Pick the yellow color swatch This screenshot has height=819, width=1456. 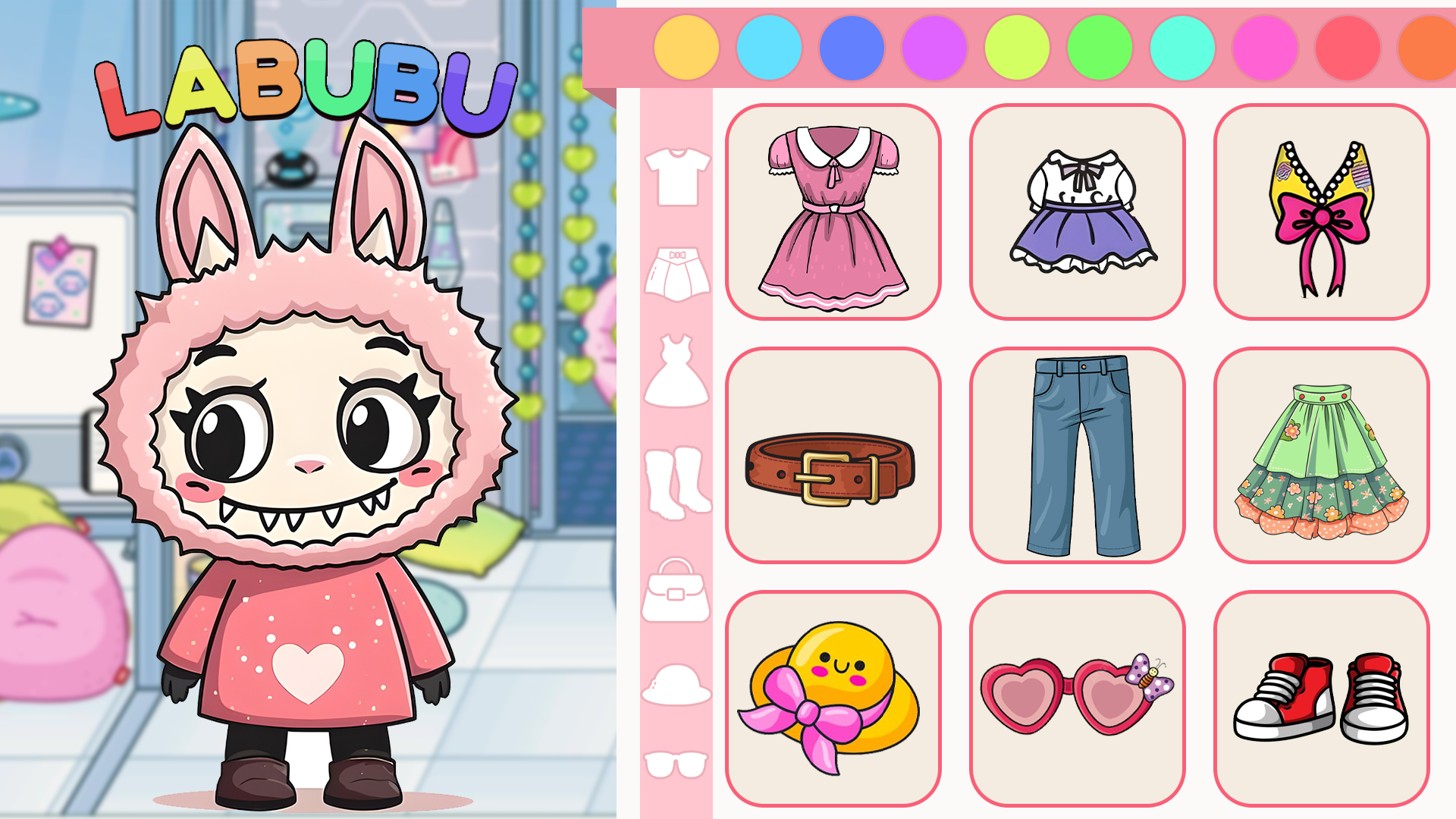[x=686, y=48]
